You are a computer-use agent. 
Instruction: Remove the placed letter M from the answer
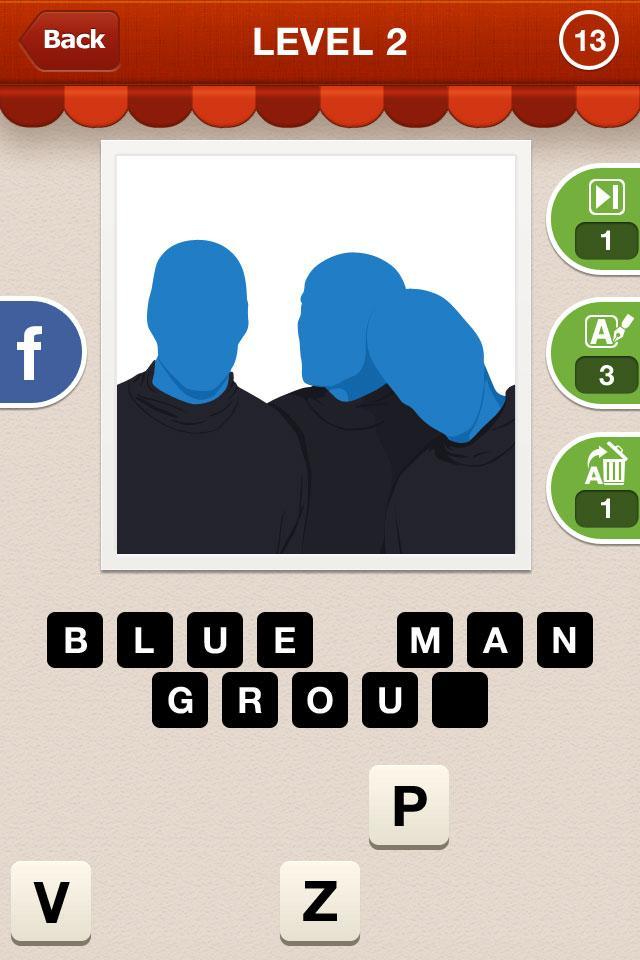(x=425, y=640)
